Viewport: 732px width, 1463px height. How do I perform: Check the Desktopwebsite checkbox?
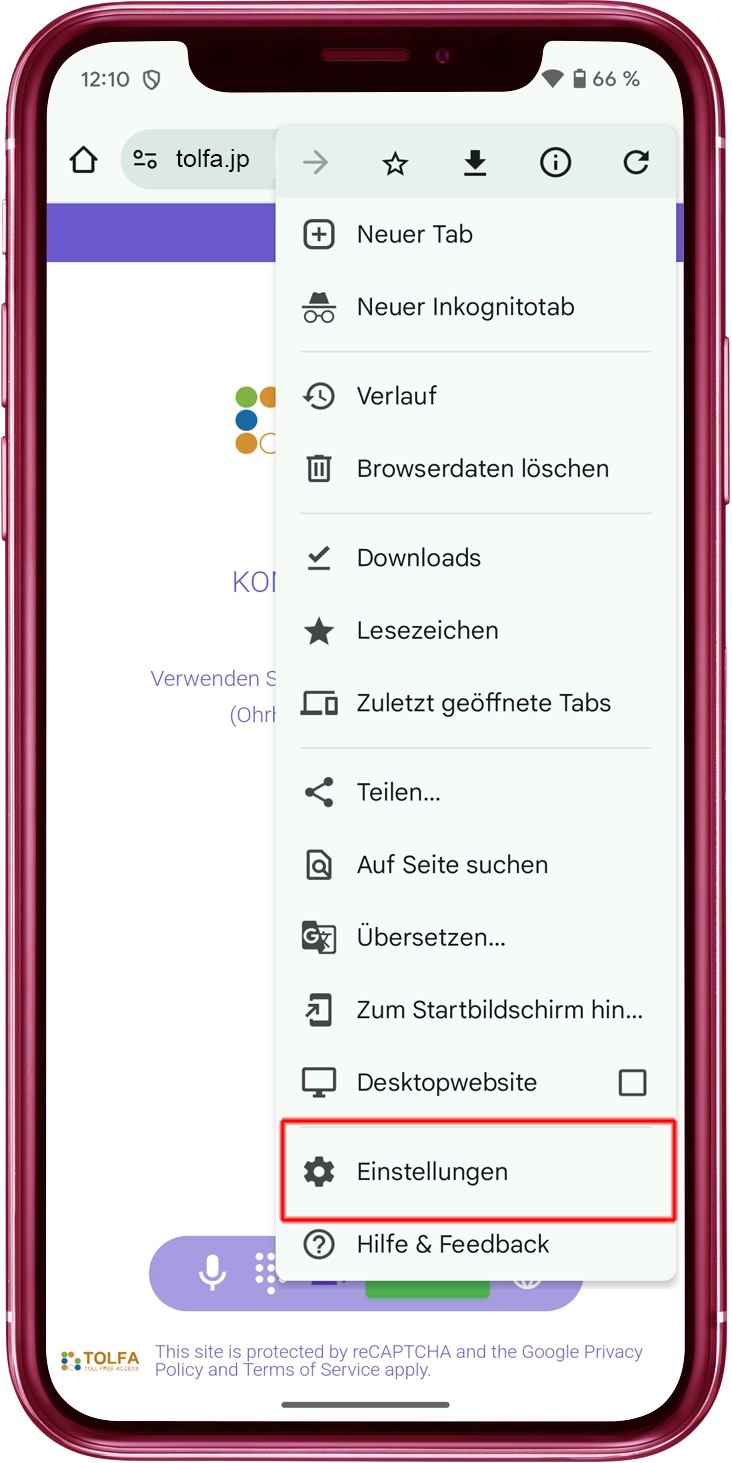click(632, 1082)
